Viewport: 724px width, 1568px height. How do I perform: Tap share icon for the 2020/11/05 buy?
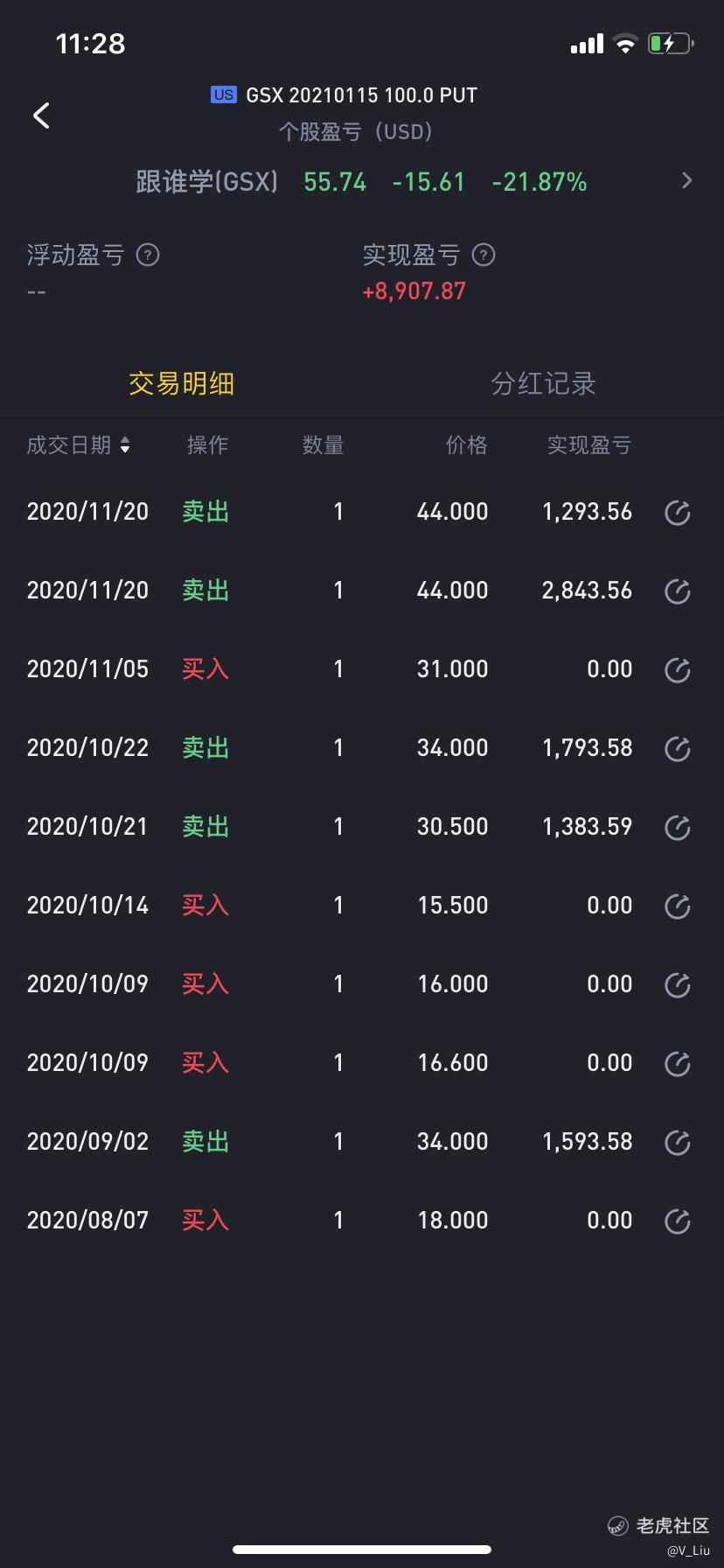(x=678, y=669)
